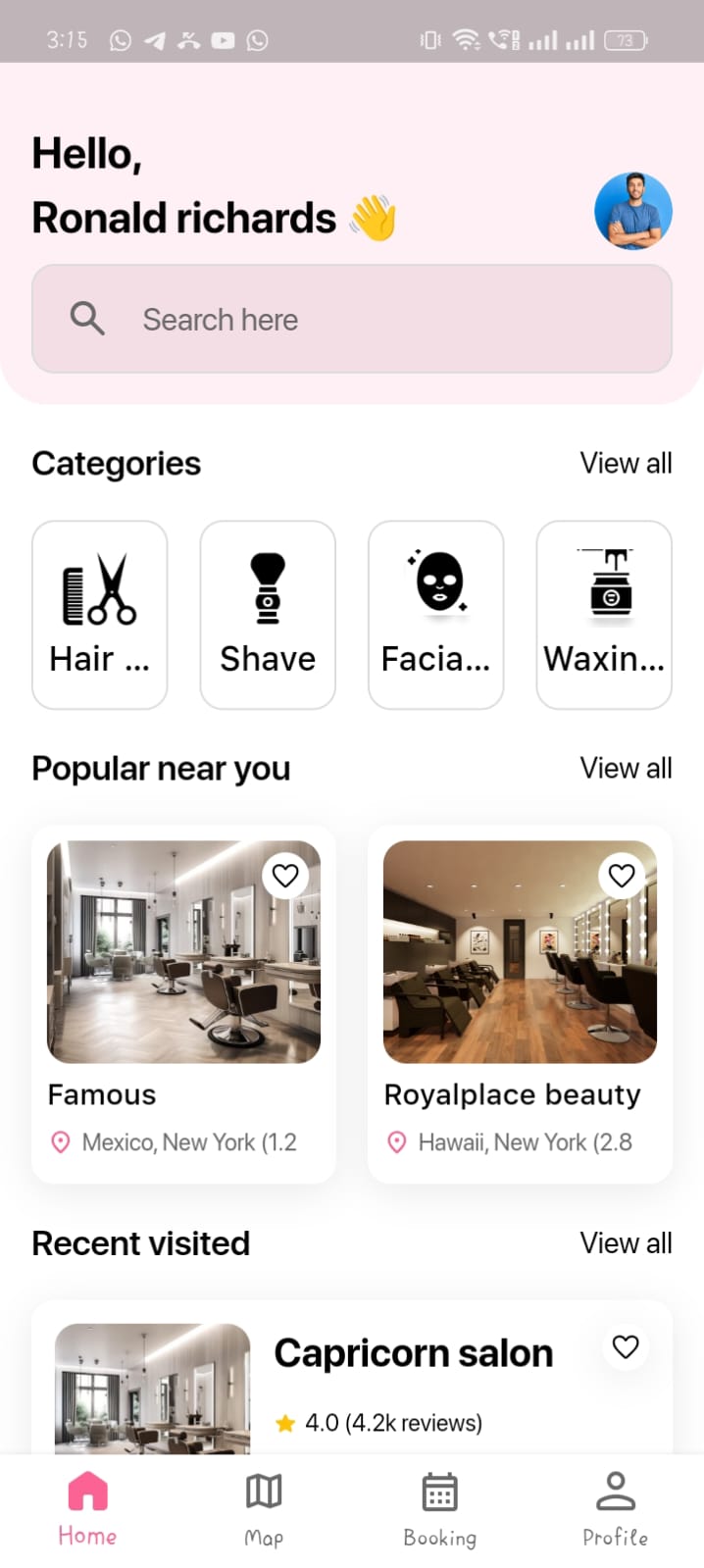This screenshot has width=704, height=1568.
Task: View all Popular near you salons
Action: tap(625, 768)
